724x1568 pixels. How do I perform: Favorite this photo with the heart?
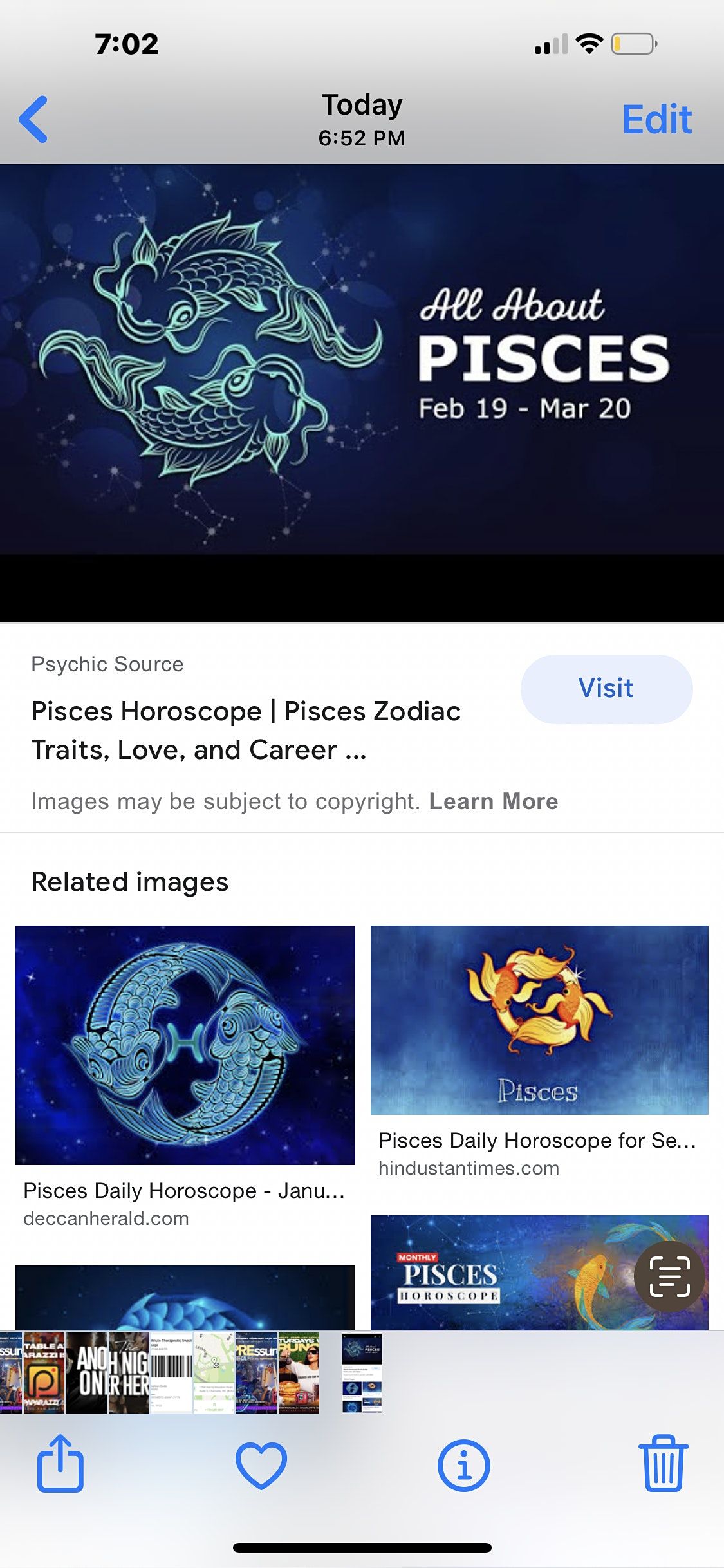click(x=261, y=1465)
